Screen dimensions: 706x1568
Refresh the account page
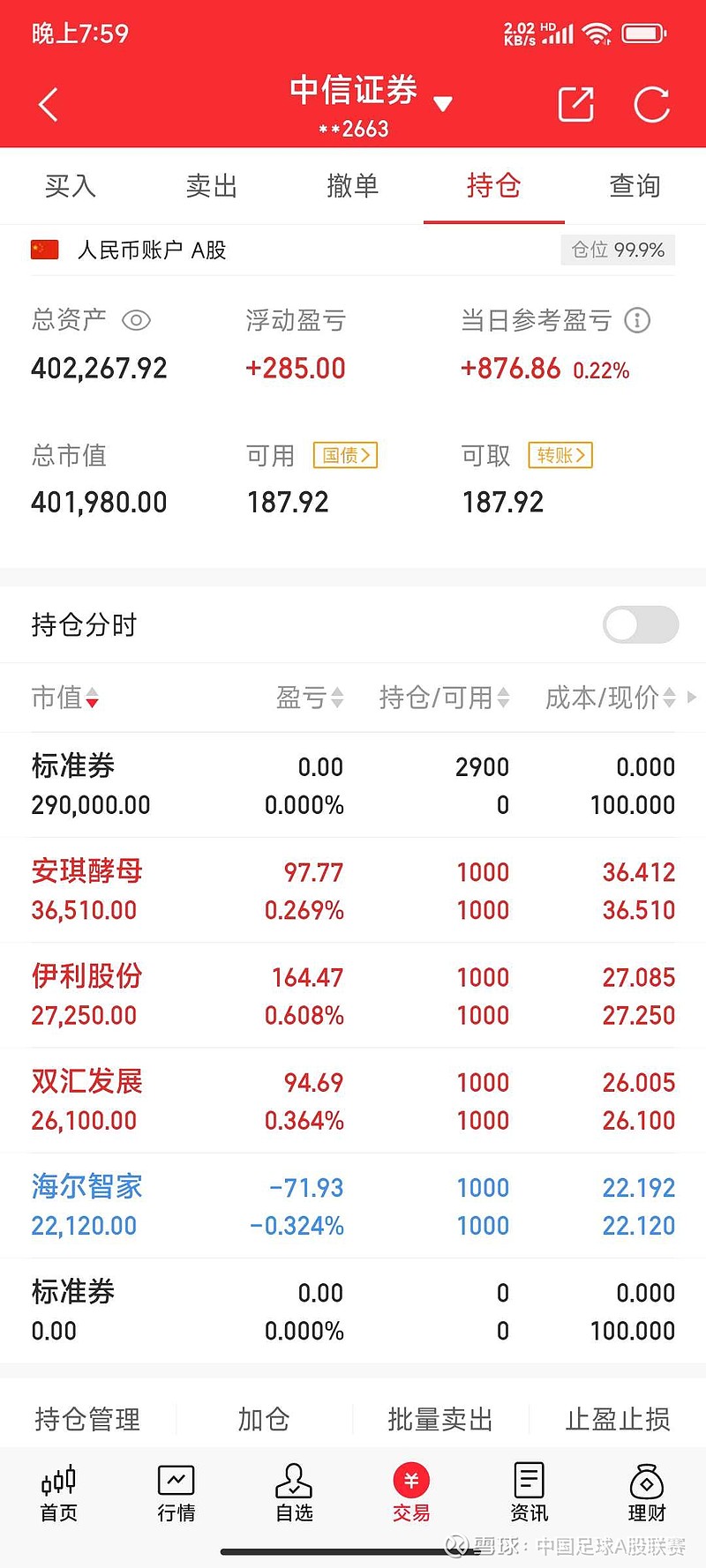(651, 103)
